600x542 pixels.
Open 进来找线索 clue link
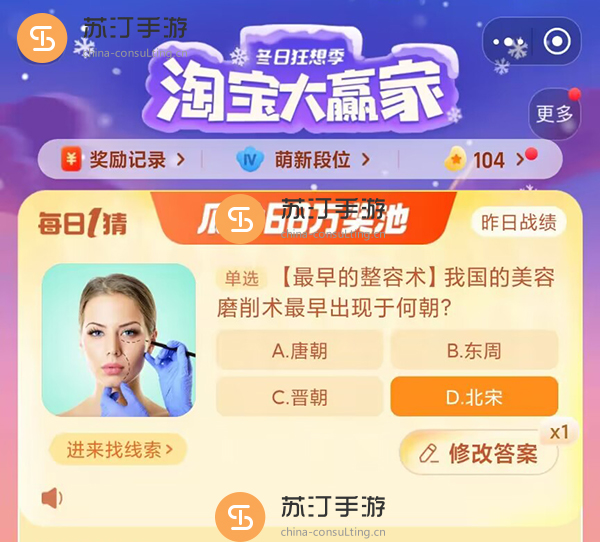click(119, 450)
